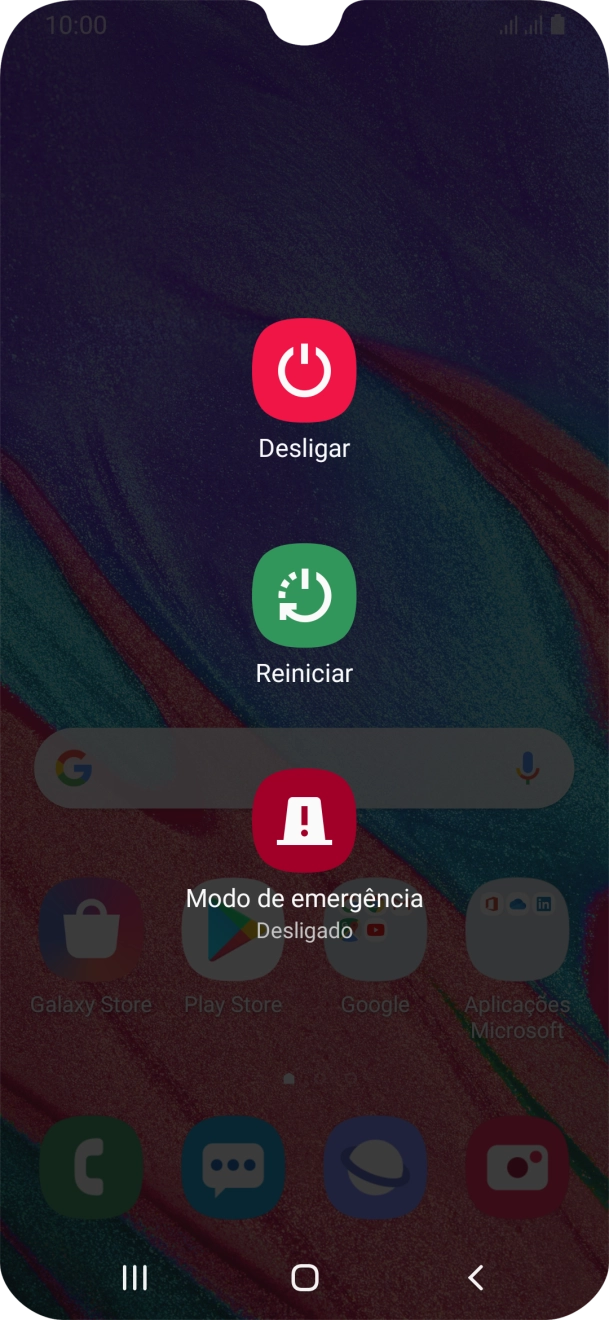
Task: Go back to dismiss the power menu
Action: tap(476, 1277)
